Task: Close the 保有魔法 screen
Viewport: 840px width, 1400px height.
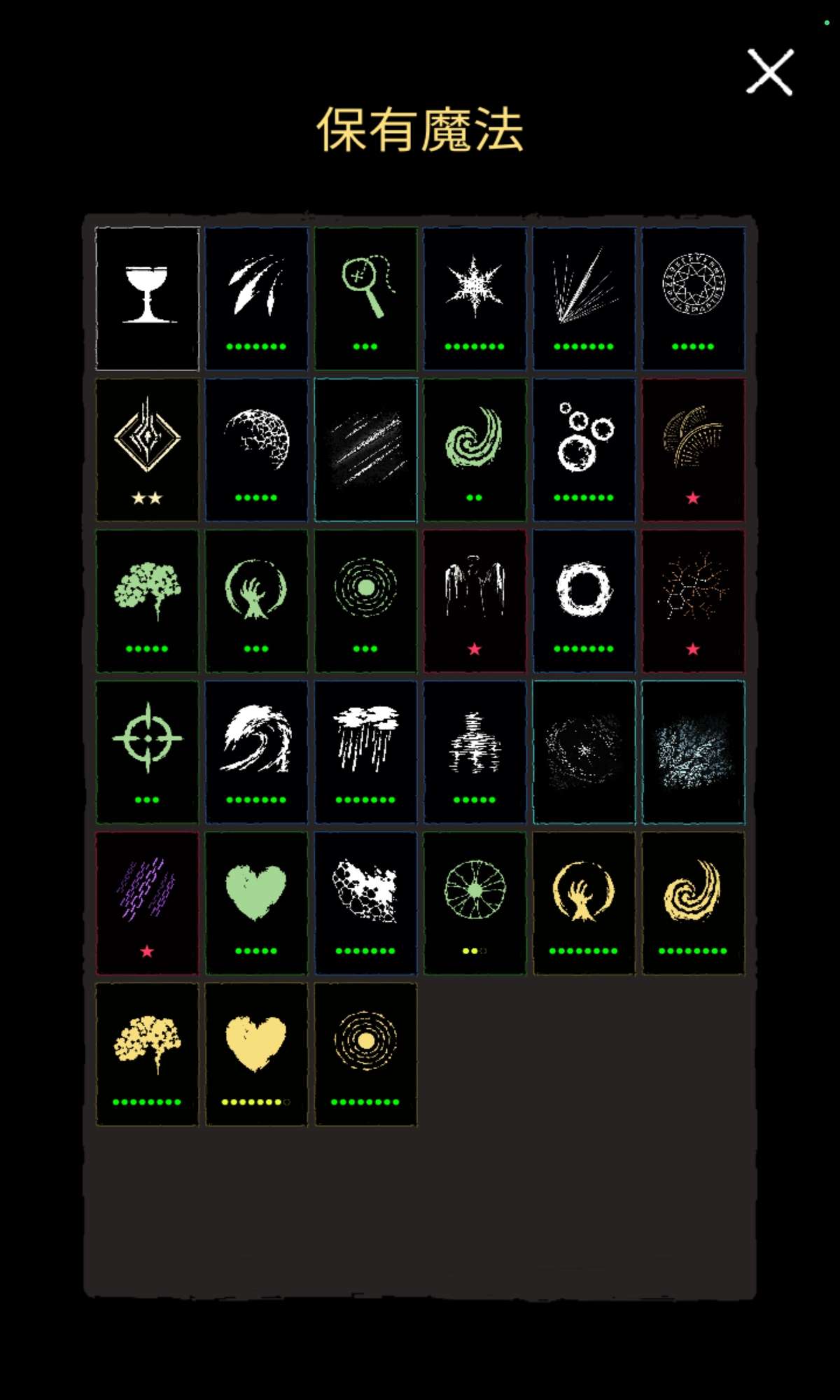Action: tap(769, 72)
